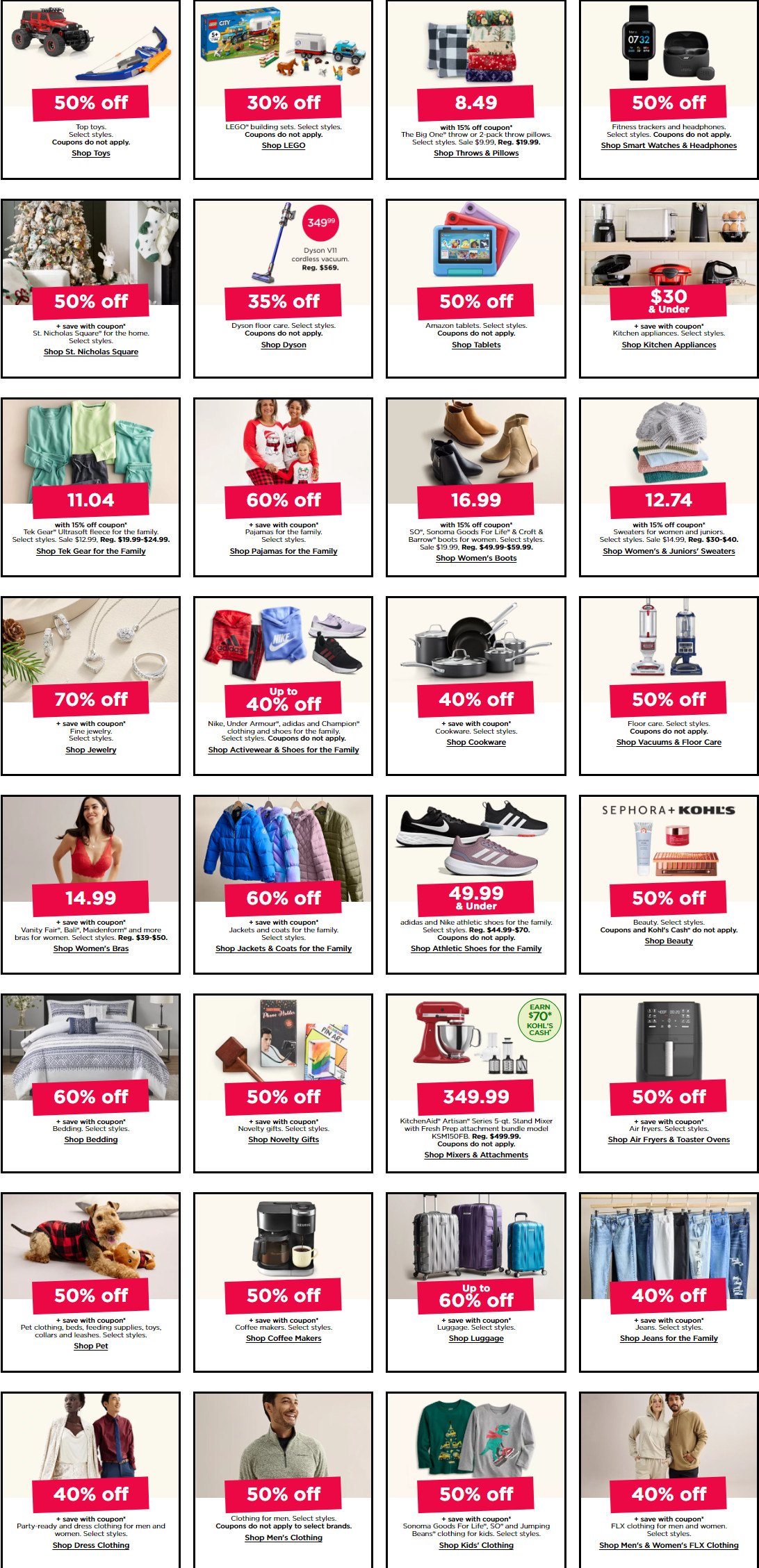Open the Shop Toys link
This screenshot has height=1568, width=759.
point(91,153)
